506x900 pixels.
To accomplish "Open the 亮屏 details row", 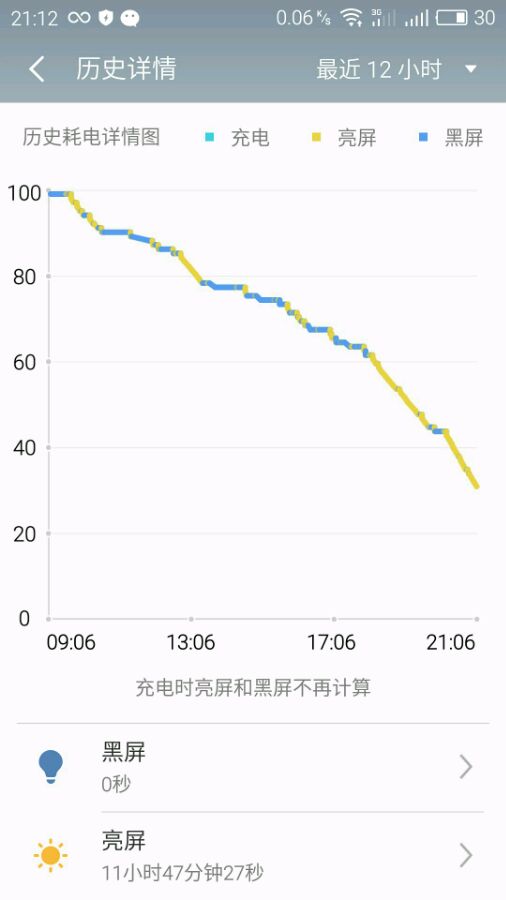I will (253, 855).
